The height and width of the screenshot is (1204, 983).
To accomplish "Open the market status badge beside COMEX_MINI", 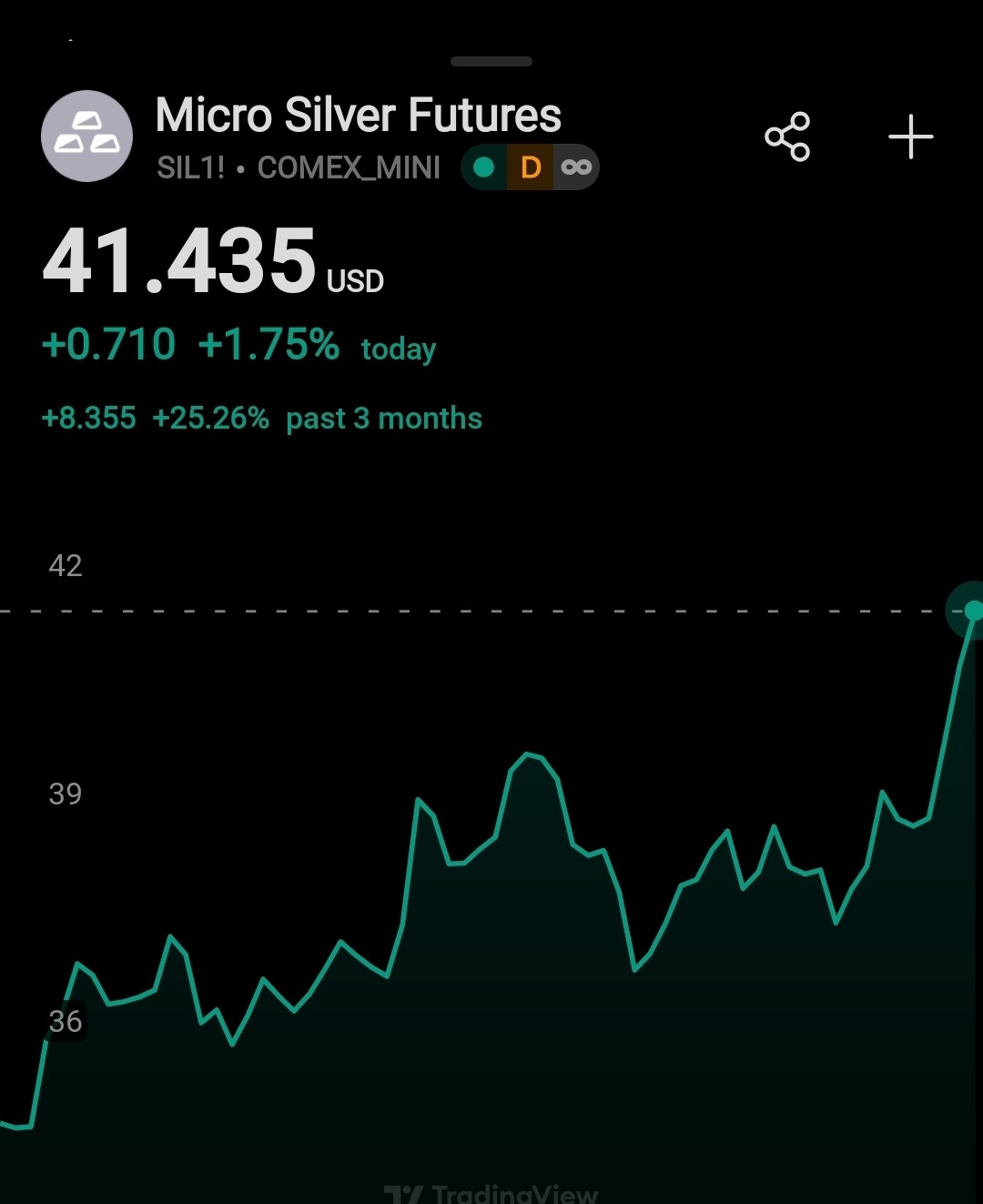I will (x=484, y=167).
